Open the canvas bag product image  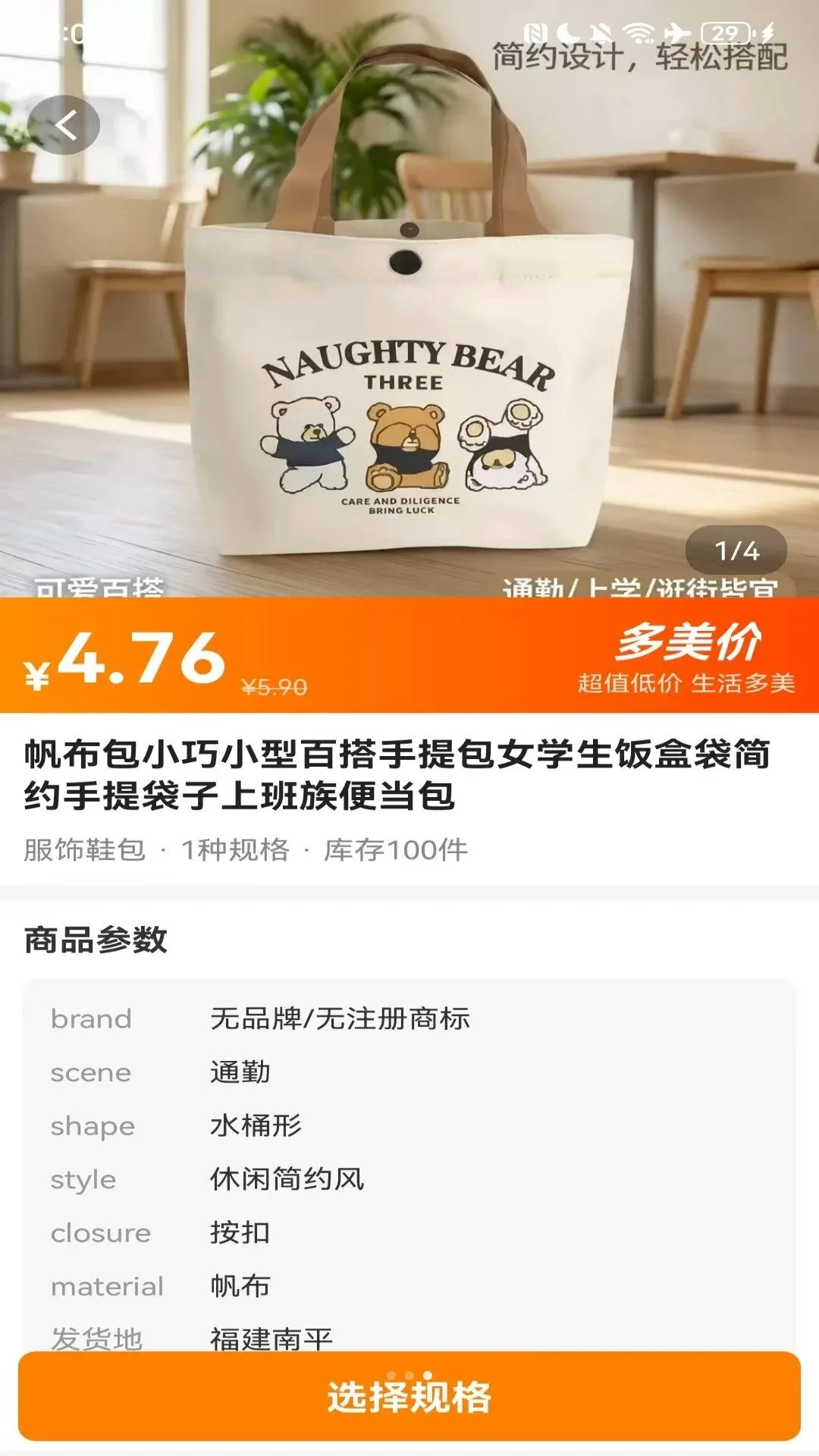(x=409, y=299)
